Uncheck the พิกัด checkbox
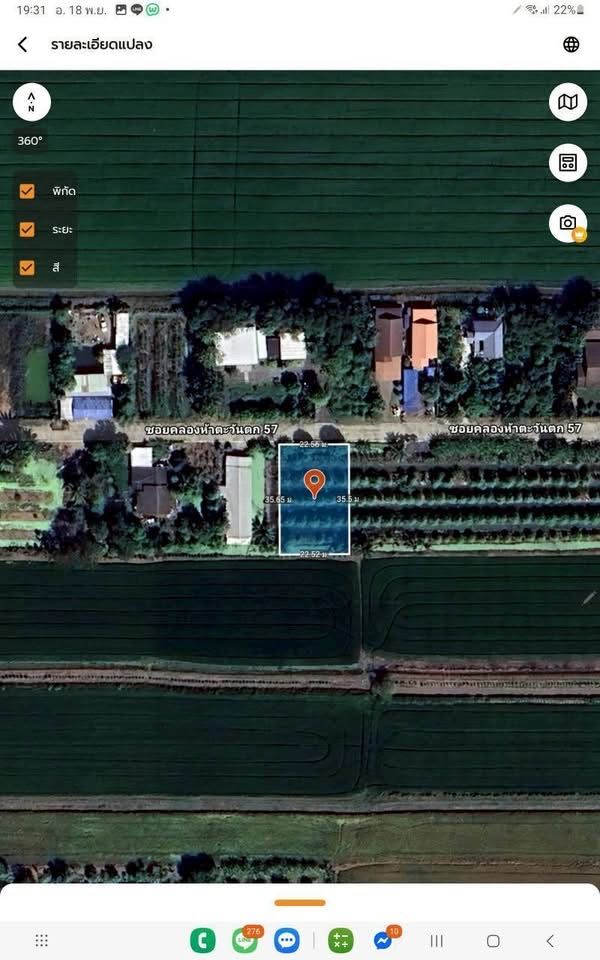 27,191
